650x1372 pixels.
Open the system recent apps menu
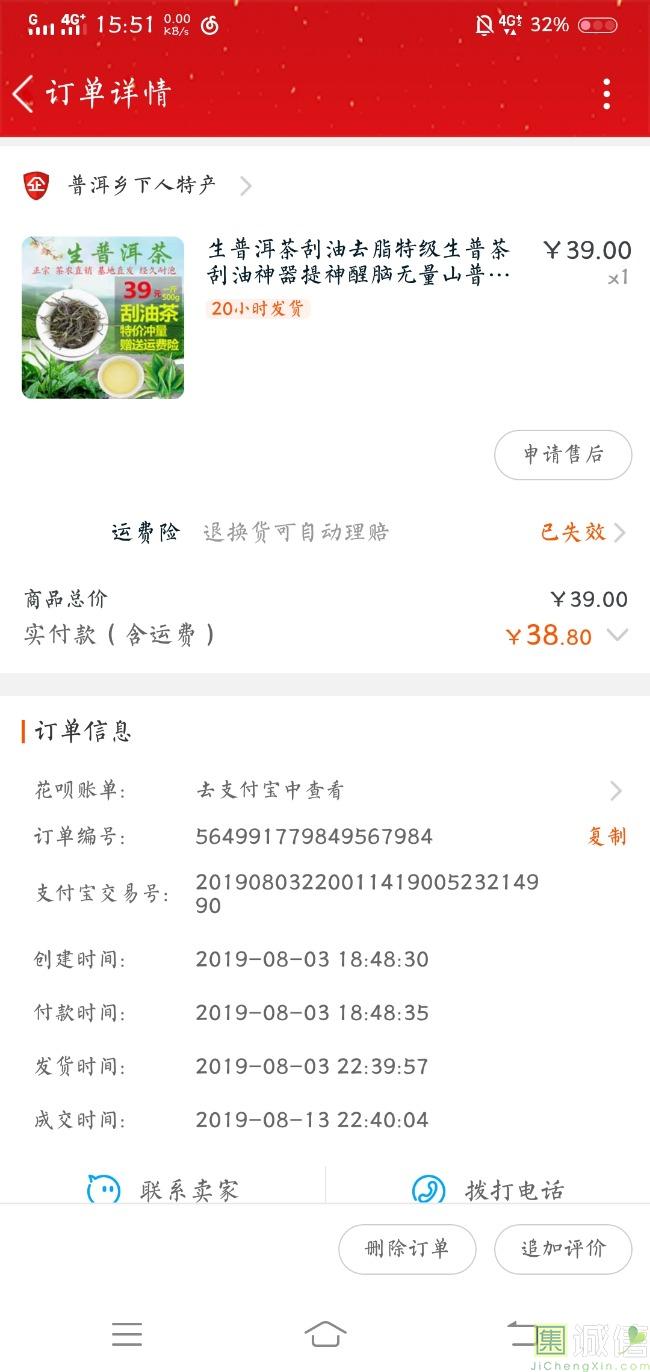point(127,1334)
